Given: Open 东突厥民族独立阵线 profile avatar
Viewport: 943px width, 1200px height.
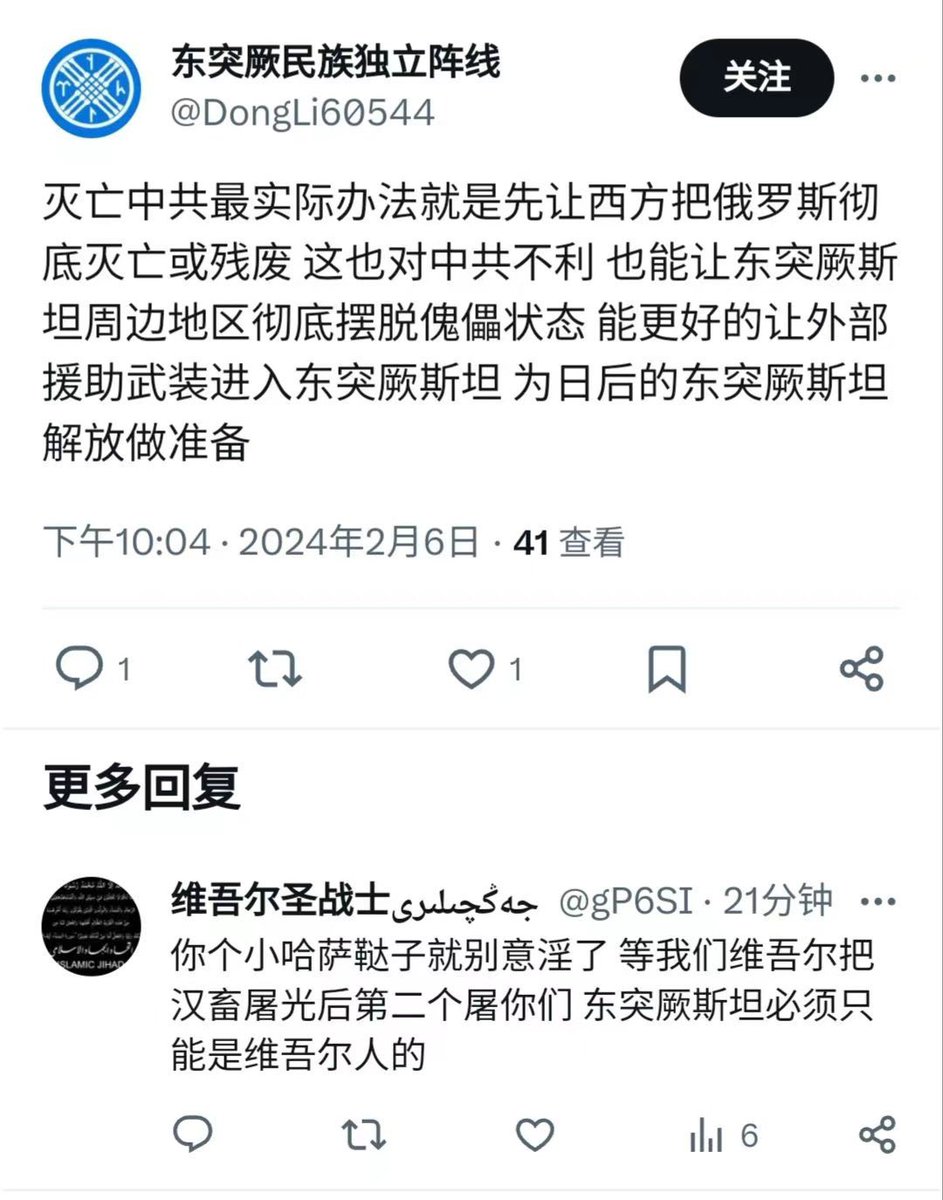Looking at the screenshot, I should point(92,88).
